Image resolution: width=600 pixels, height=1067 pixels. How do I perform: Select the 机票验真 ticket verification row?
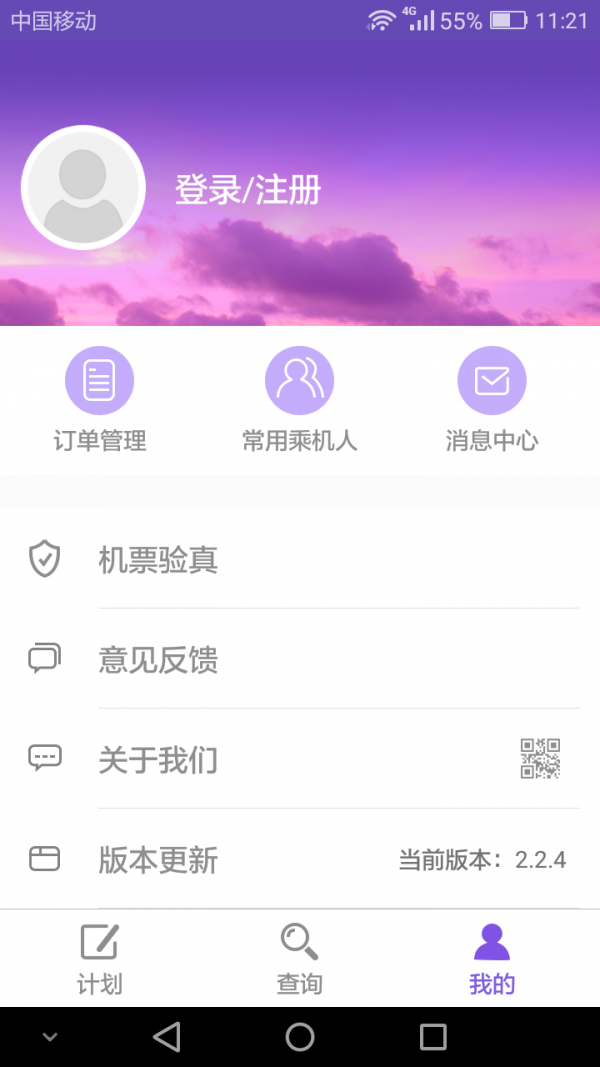[300, 560]
